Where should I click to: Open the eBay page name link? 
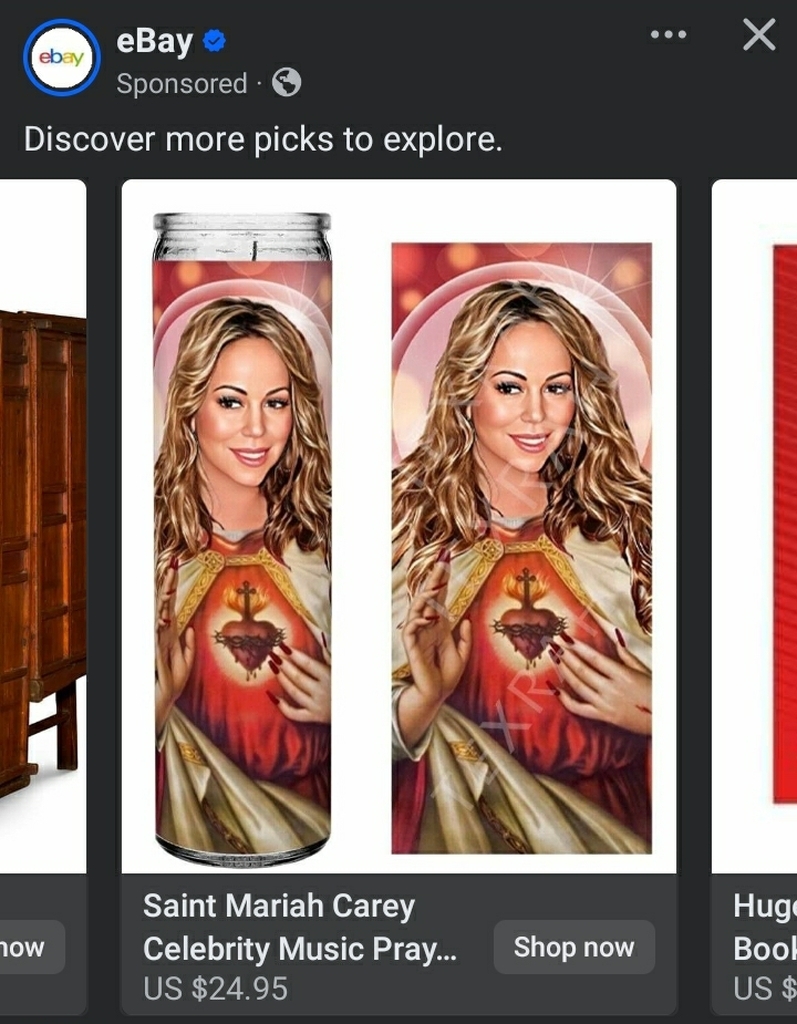pyautogui.click(x=154, y=42)
